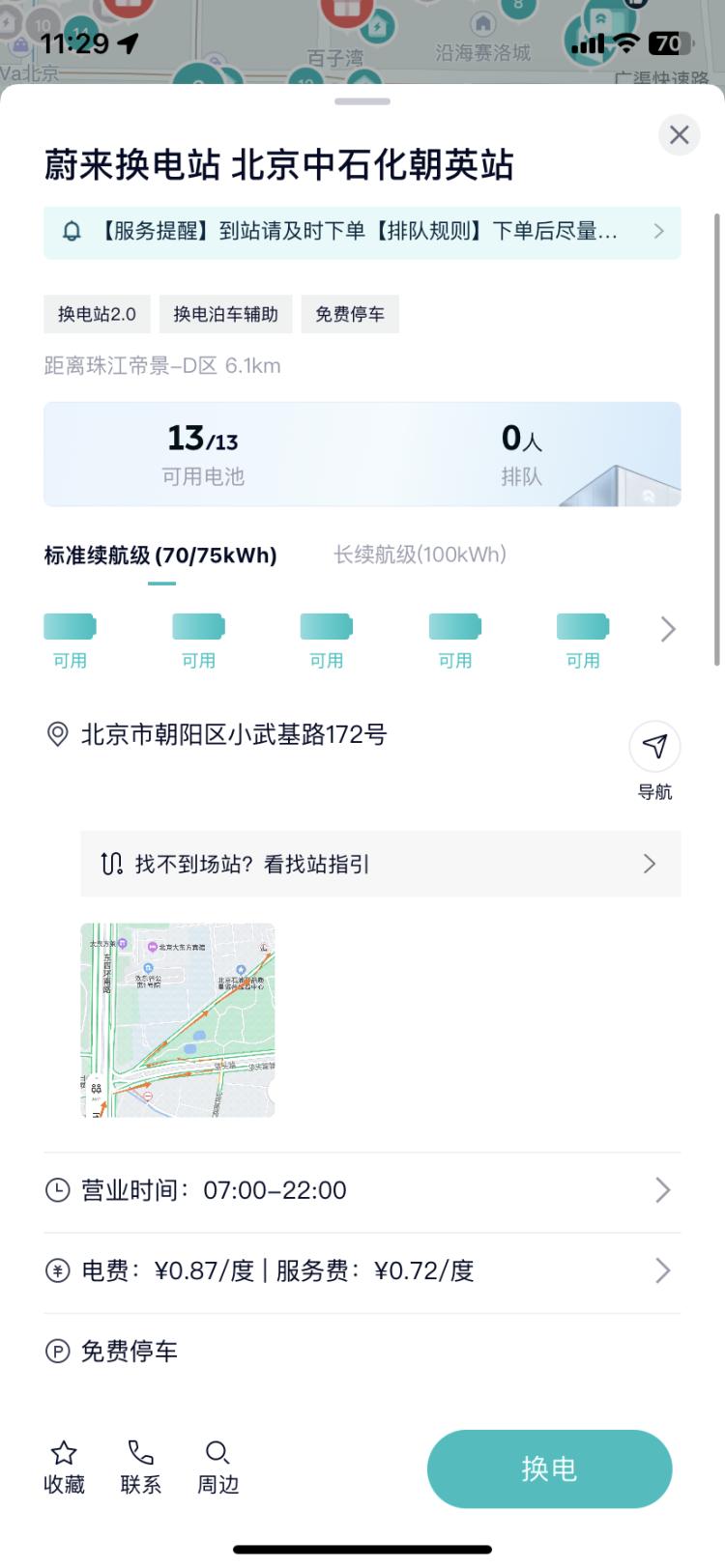Image resolution: width=725 pixels, height=1568 pixels.
Task: Add station to favorites with 收藏
Action: pos(64,1467)
